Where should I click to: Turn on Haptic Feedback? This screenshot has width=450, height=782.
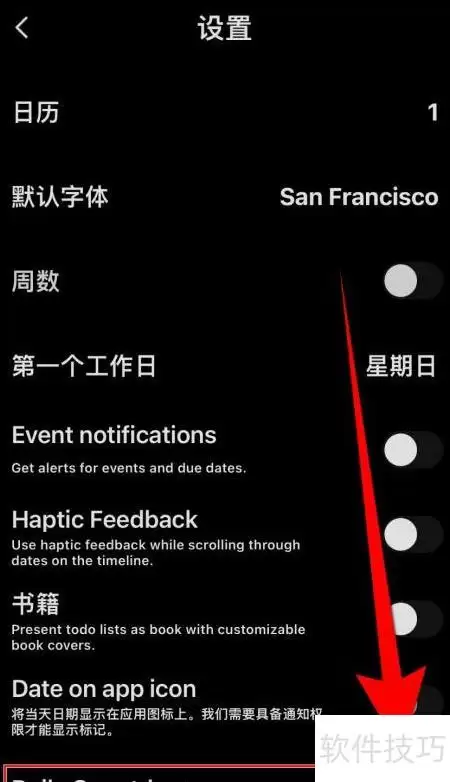coord(412,534)
